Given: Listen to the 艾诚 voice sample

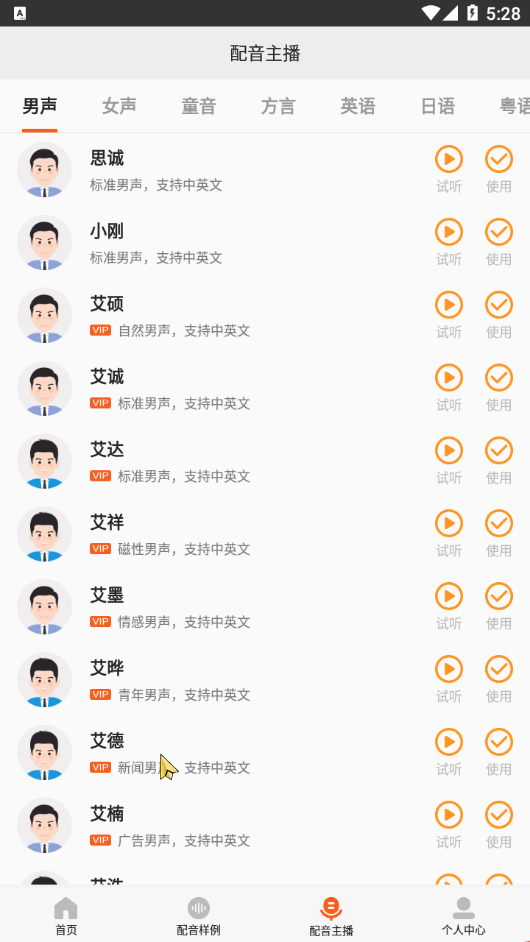Looking at the screenshot, I should [x=449, y=387].
